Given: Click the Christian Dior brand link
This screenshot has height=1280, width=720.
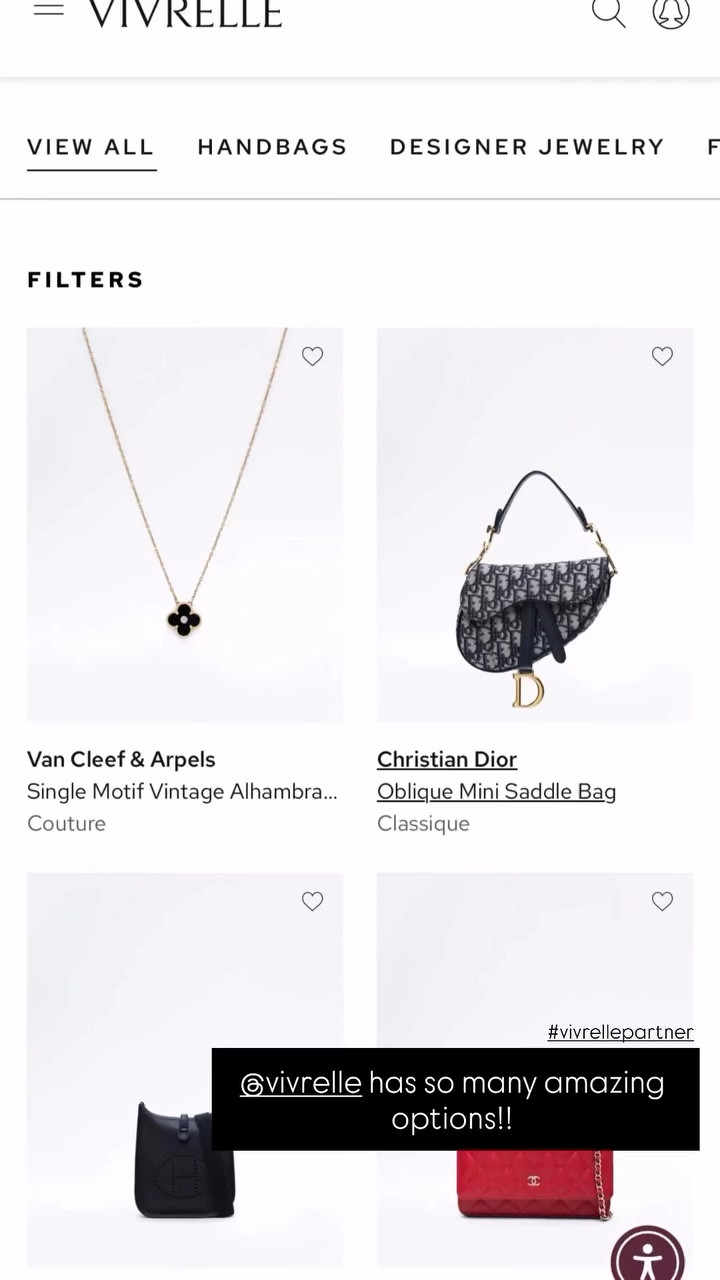Looking at the screenshot, I should click(446, 759).
